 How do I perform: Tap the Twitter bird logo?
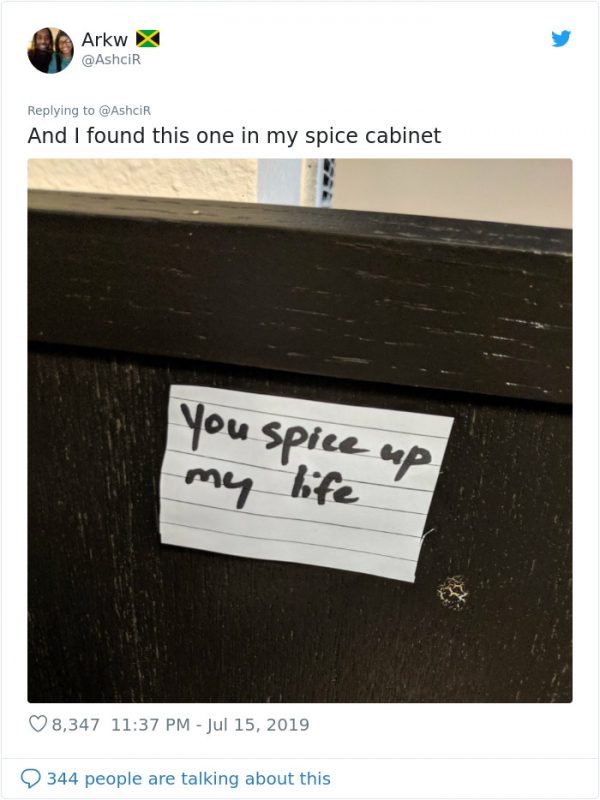(561, 39)
